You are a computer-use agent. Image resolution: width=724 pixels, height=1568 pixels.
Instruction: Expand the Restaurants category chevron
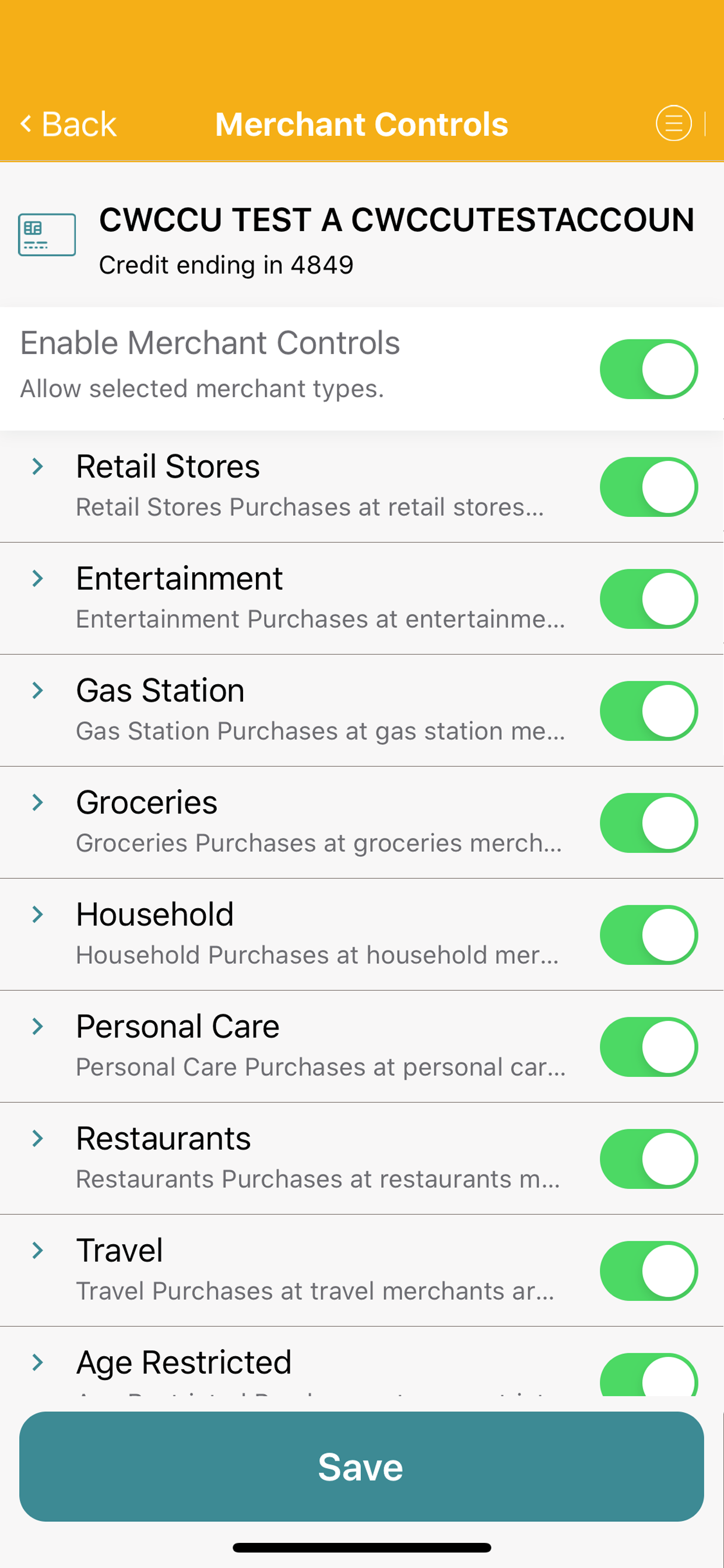(38, 1138)
